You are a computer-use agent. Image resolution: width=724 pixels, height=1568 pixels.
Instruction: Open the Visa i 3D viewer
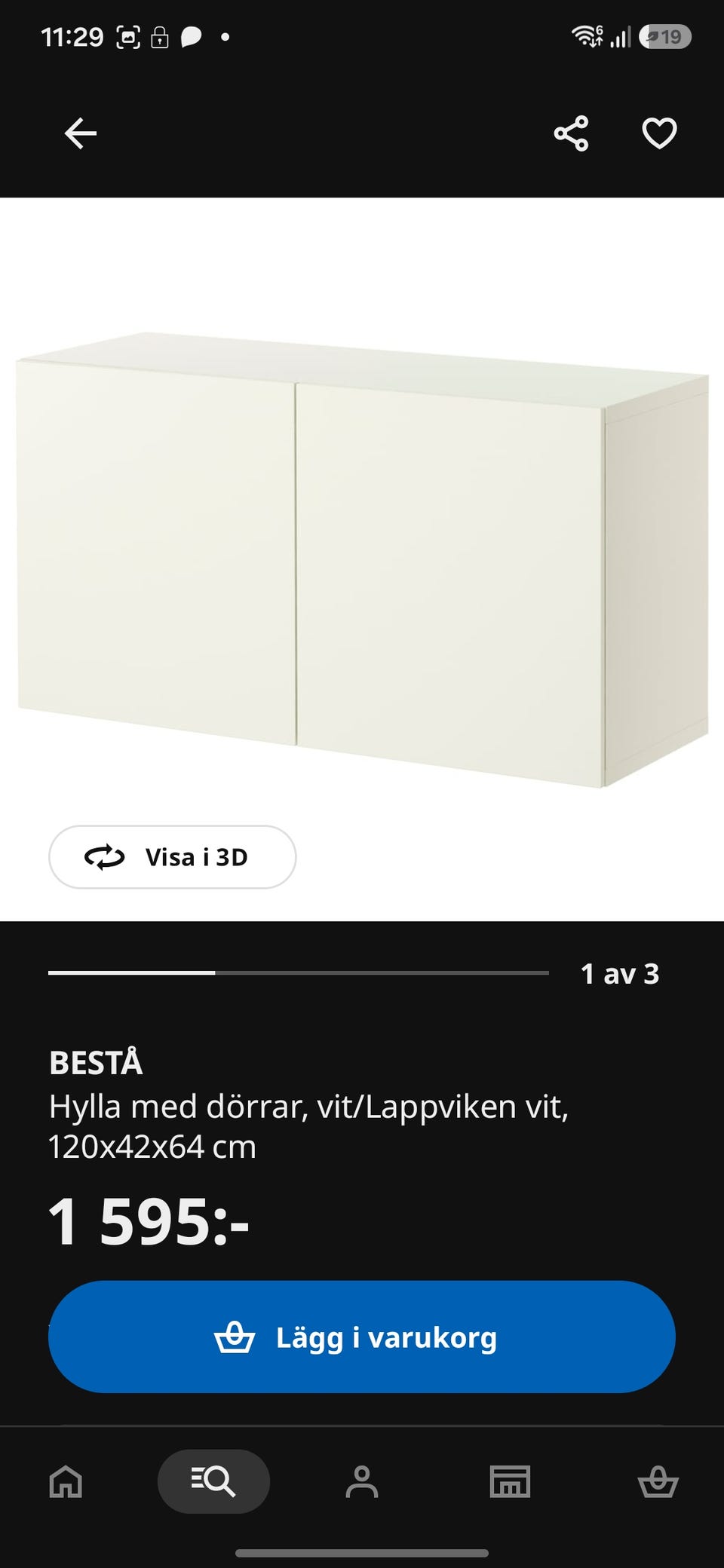point(173,857)
